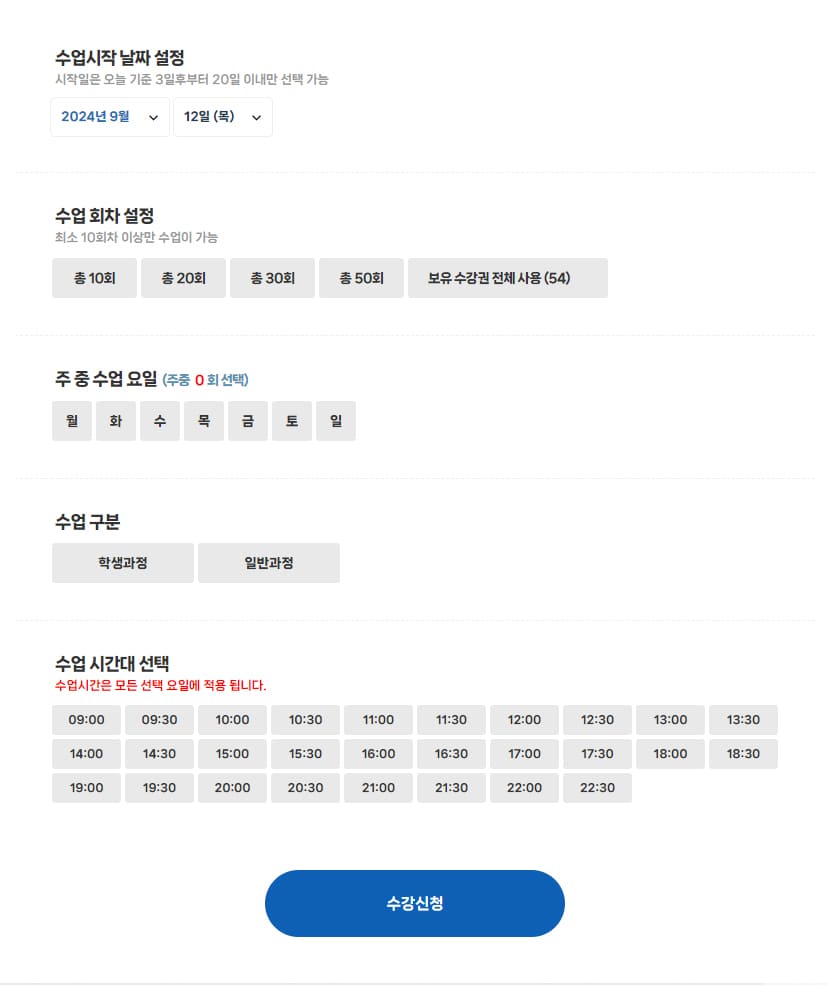
Task: Submit with the 수강신청 button
Action: click(414, 903)
